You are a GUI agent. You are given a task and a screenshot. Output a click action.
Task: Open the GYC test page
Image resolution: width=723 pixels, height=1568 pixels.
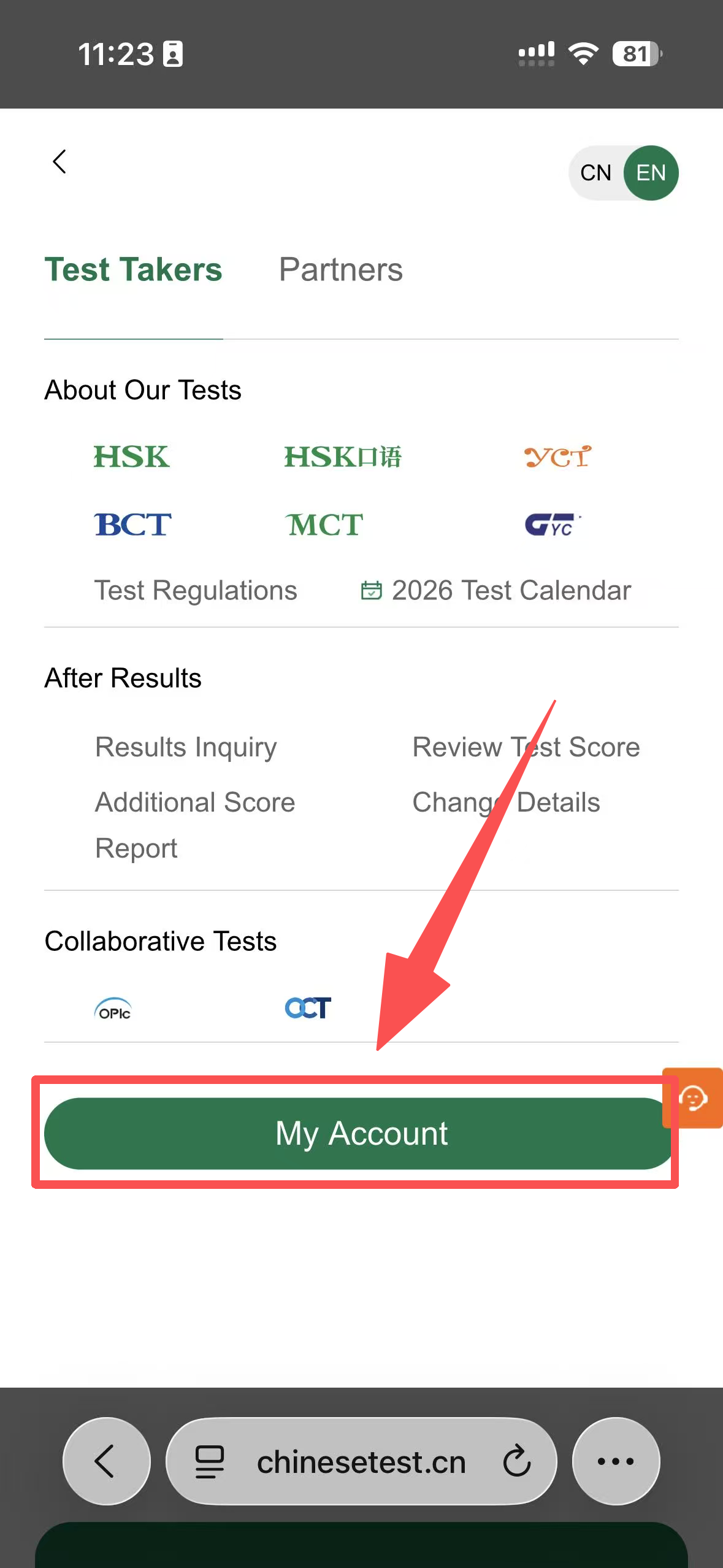click(x=551, y=525)
